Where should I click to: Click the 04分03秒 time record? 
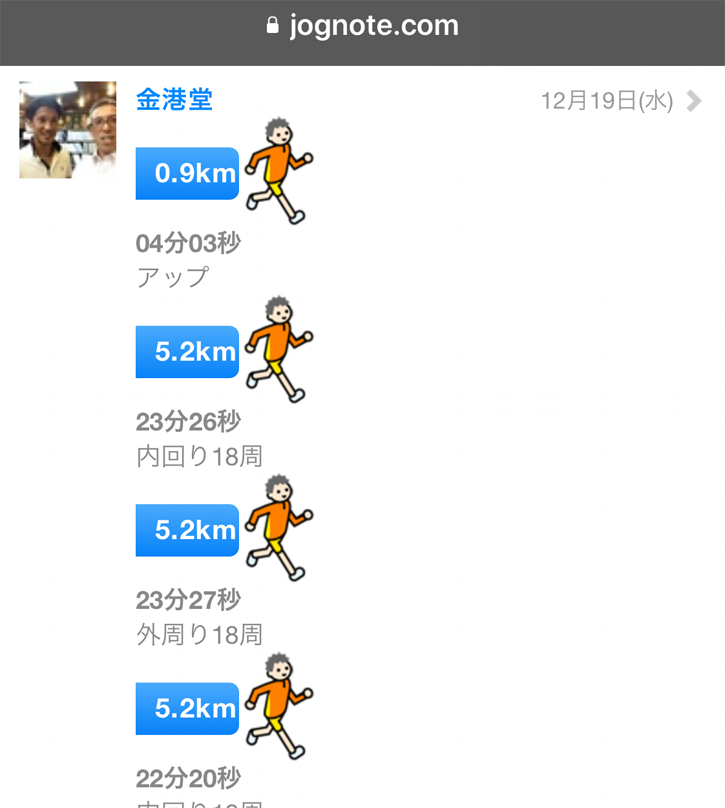188,243
